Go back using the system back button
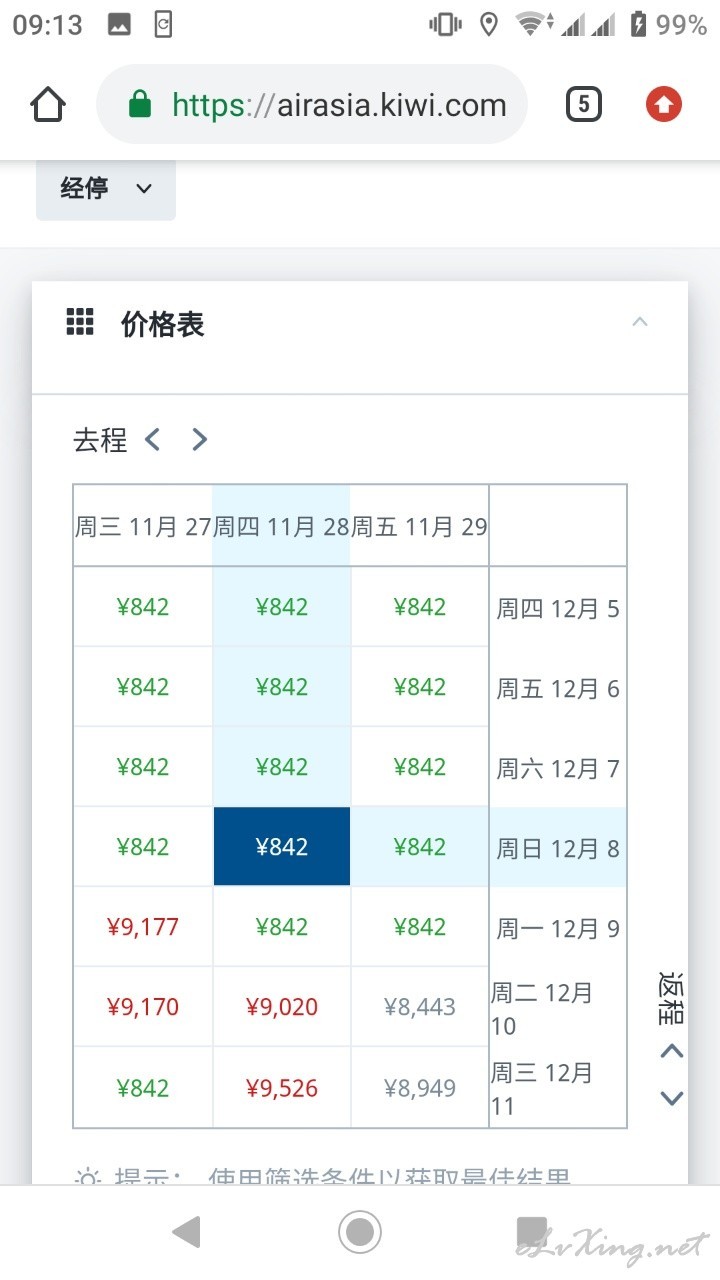This screenshot has width=720, height=1280. 187,1232
